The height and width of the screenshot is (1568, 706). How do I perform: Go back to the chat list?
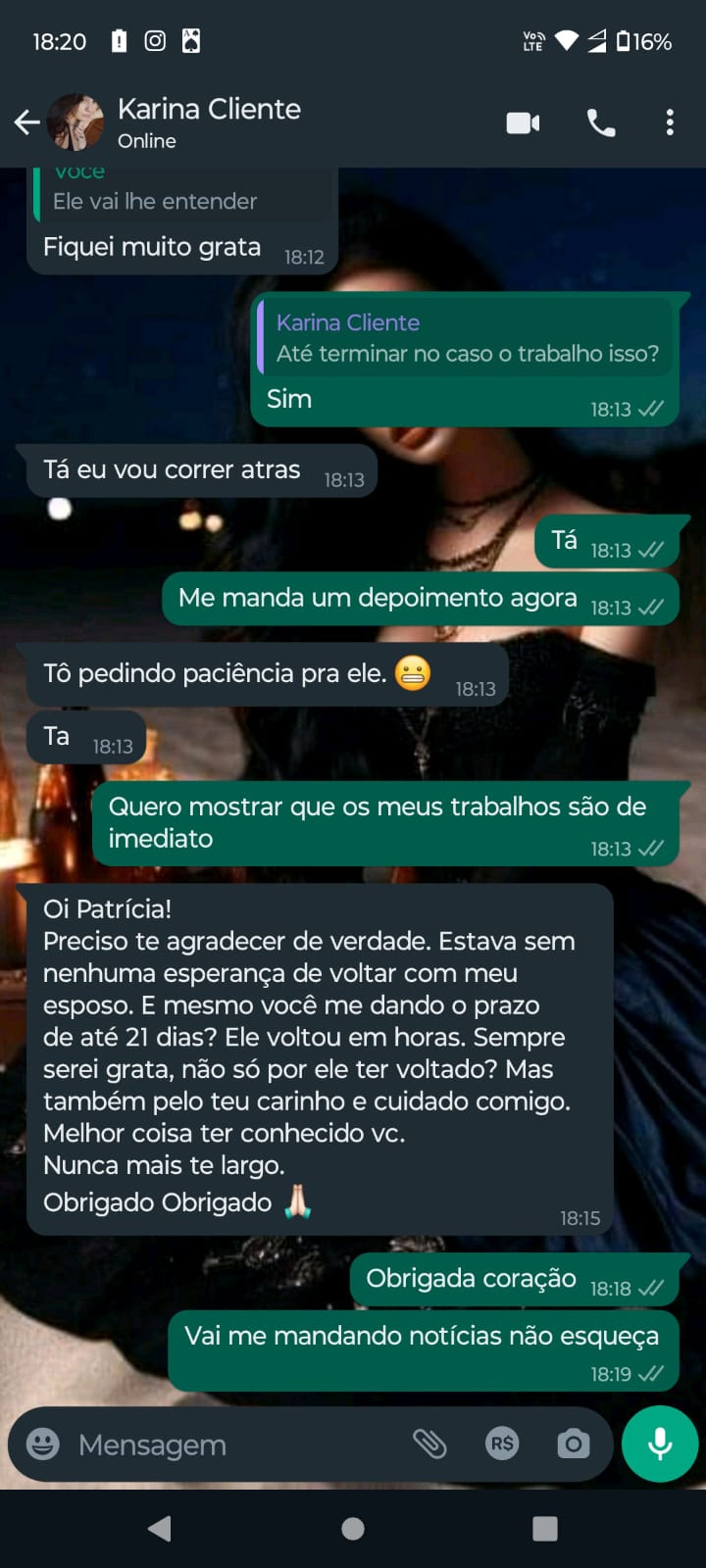click(x=27, y=122)
